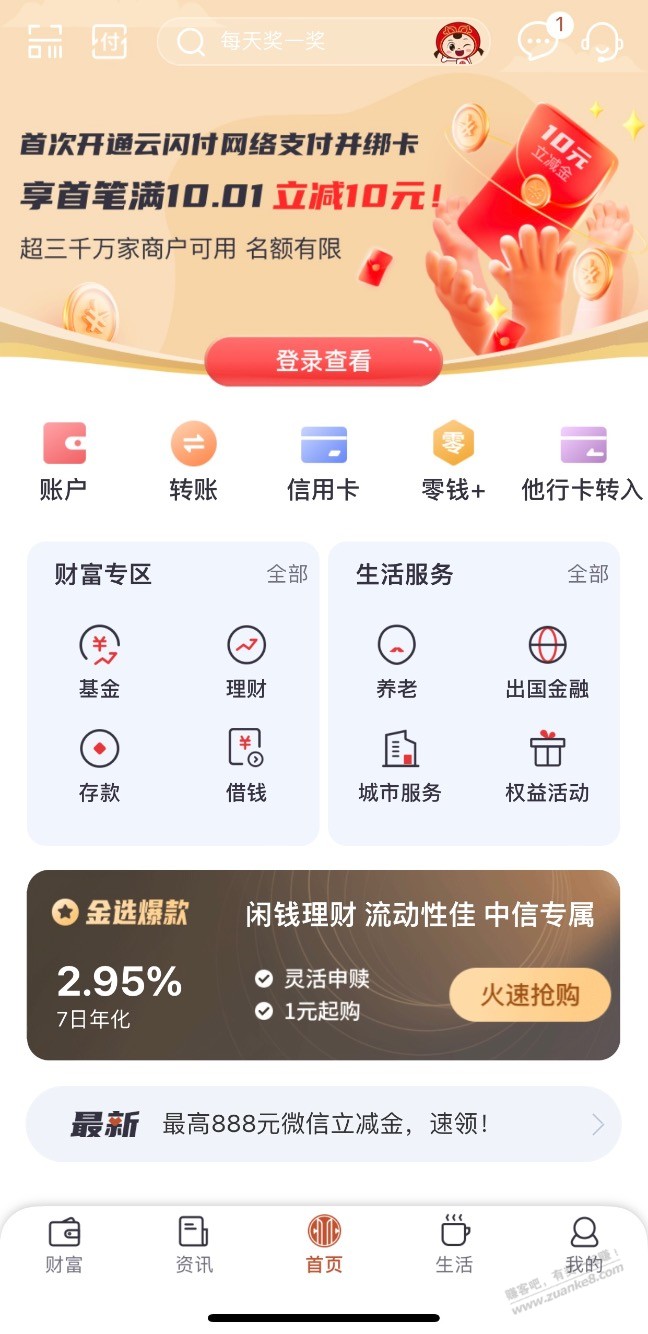Switch to the 我的 tab
Image resolution: width=648 pixels, height=1334 pixels.
[583, 1246]
